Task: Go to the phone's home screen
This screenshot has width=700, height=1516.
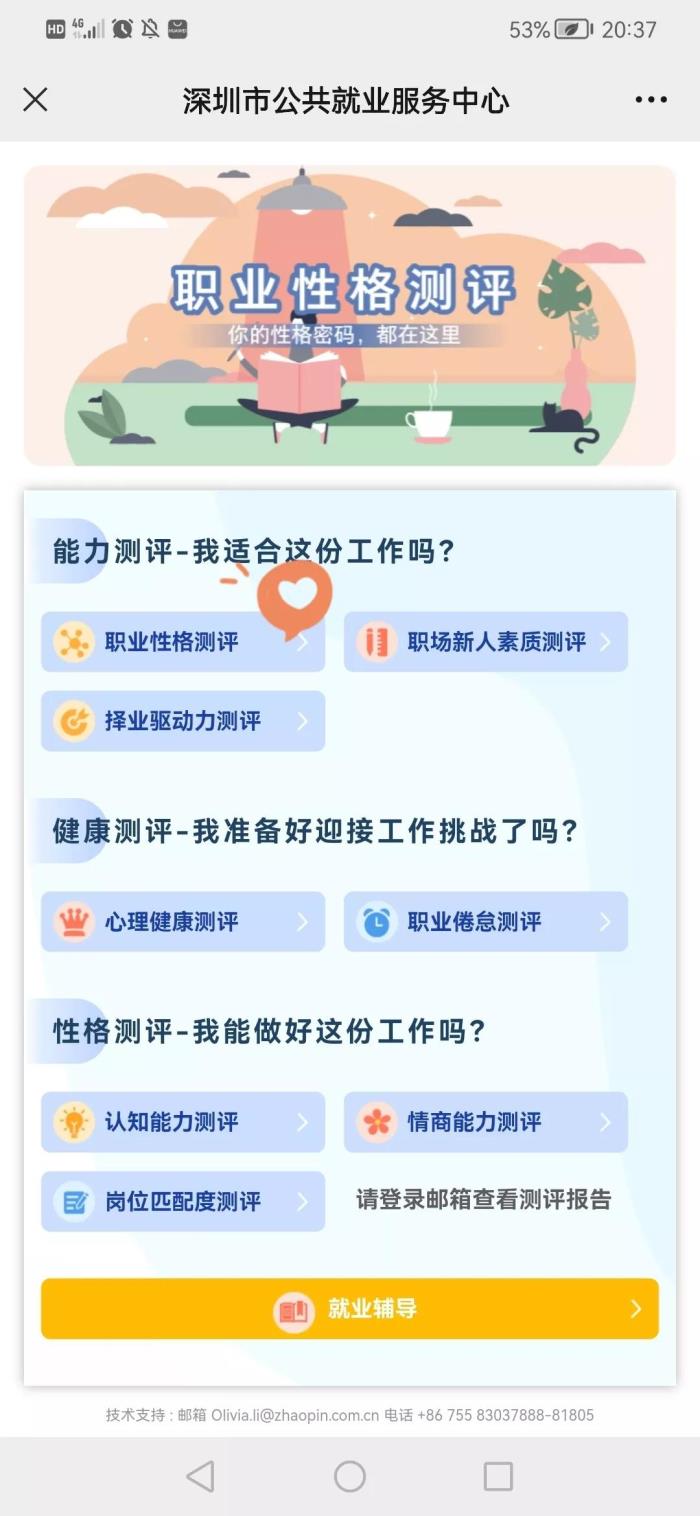Action: click(350, 1476)
